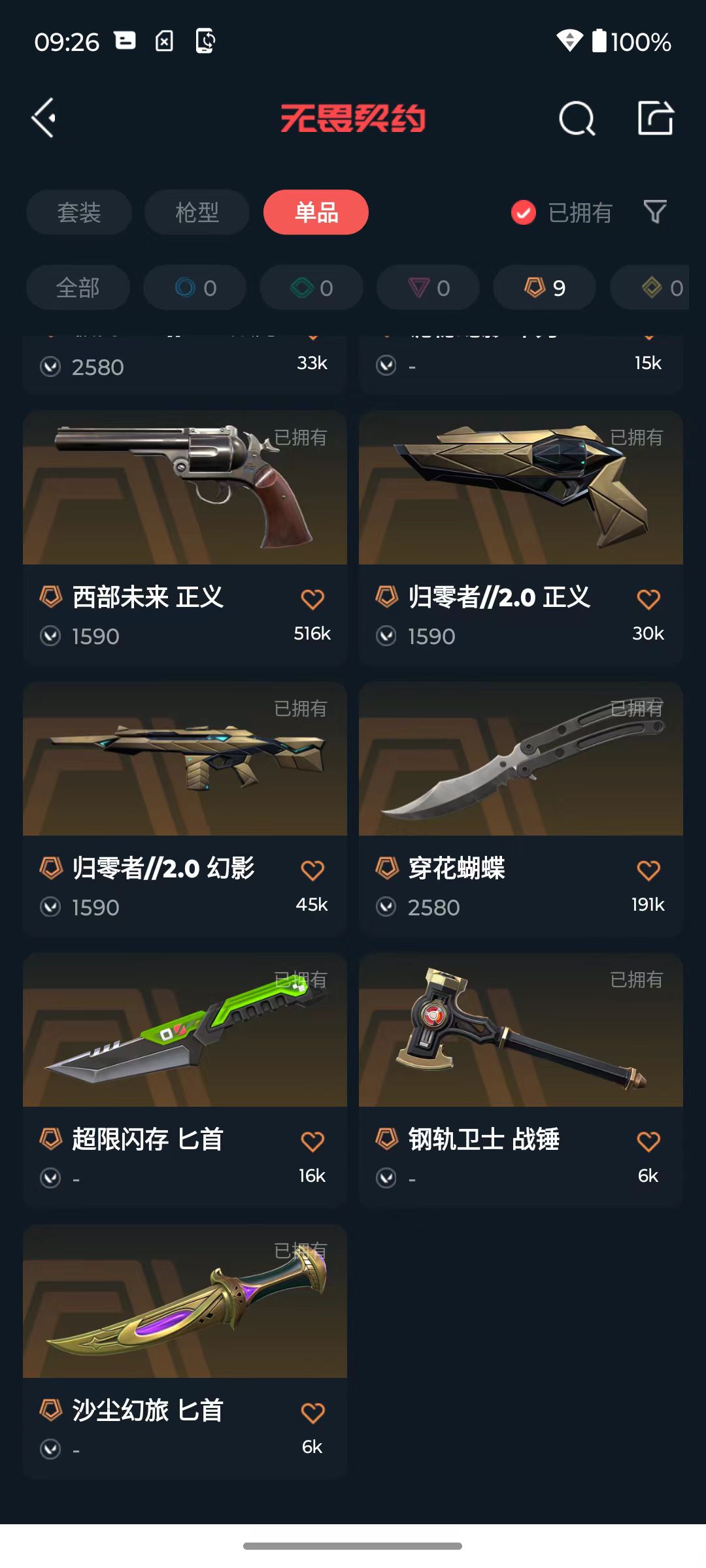Open the 穿花蝴蝶 knife card
Viewport: 706px width, 1568px height.
[x=521, y=809]
